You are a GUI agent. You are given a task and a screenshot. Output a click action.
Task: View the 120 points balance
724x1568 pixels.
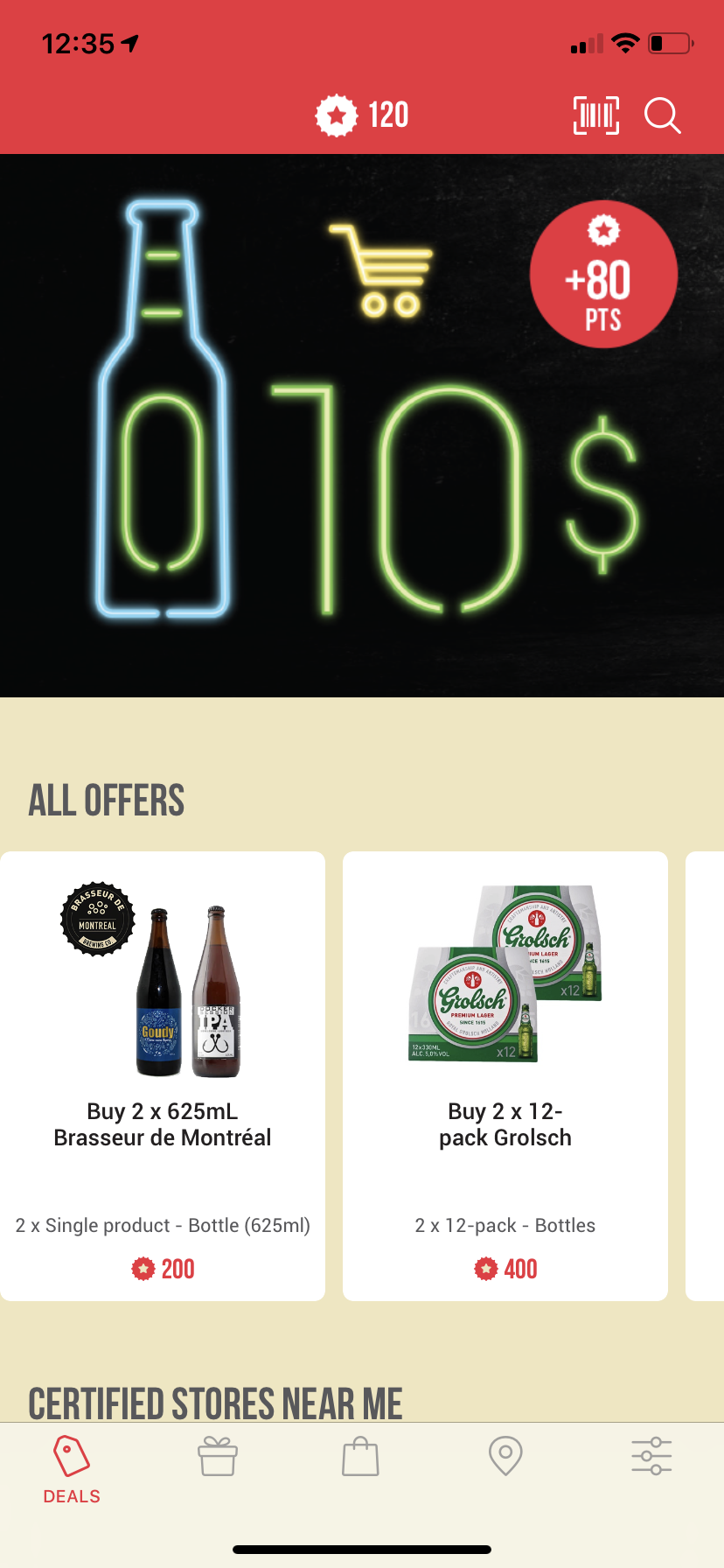point(362,115)
